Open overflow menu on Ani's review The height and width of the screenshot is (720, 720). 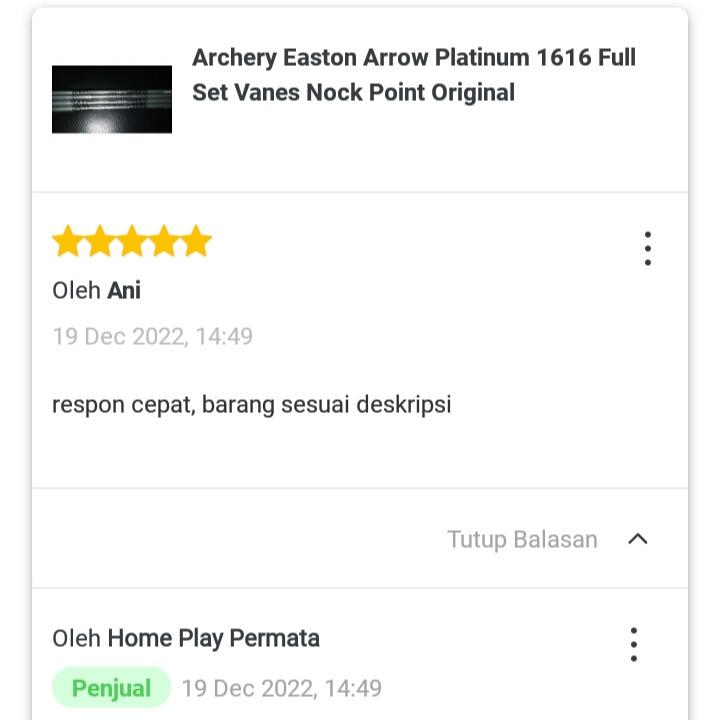648,249
